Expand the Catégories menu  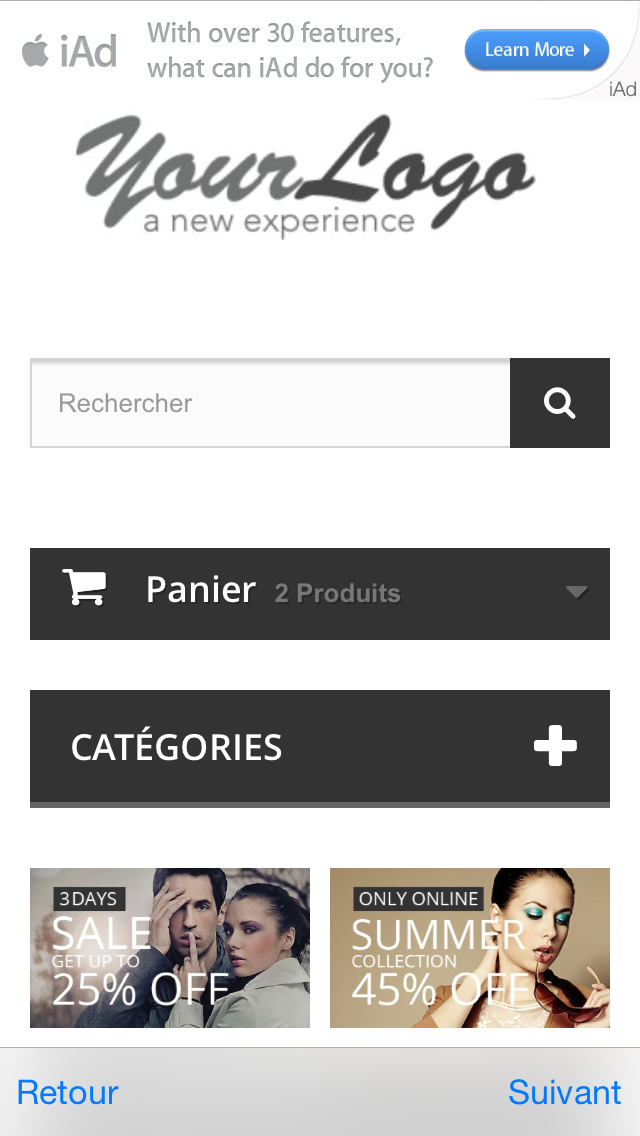pyautogui.click(x=555, y=747)
